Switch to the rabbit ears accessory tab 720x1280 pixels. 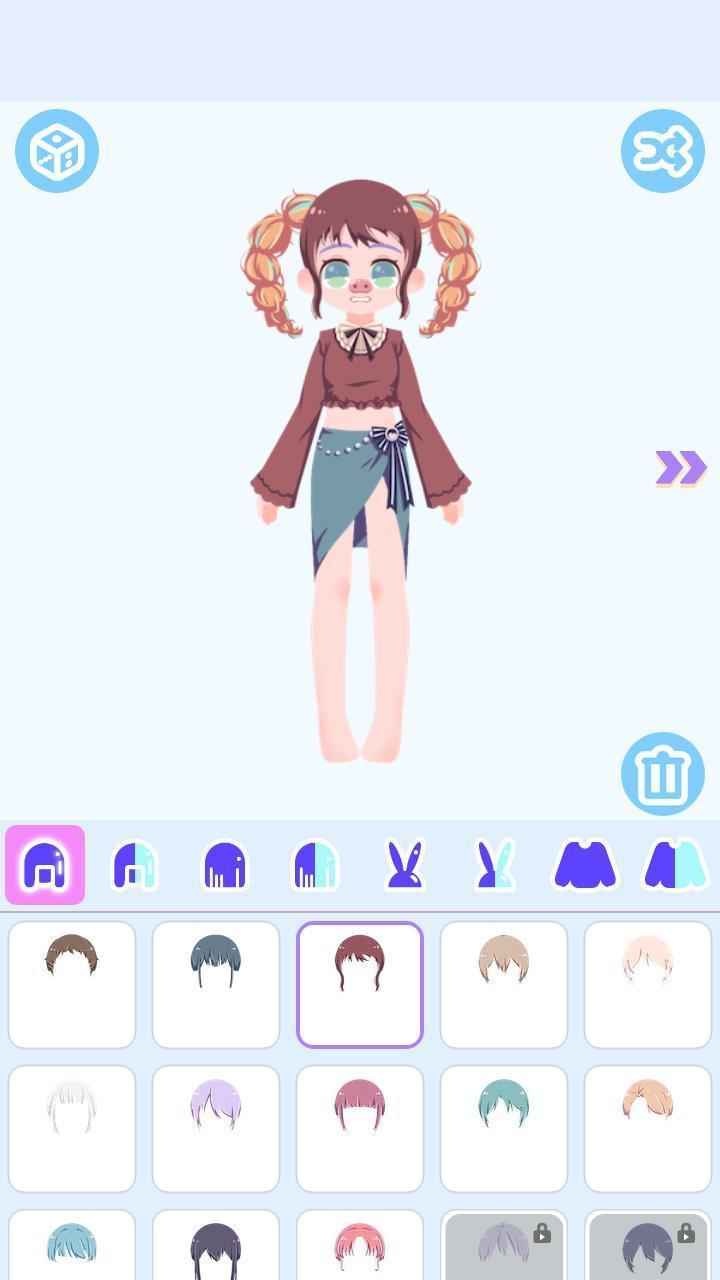pos(405,865)
